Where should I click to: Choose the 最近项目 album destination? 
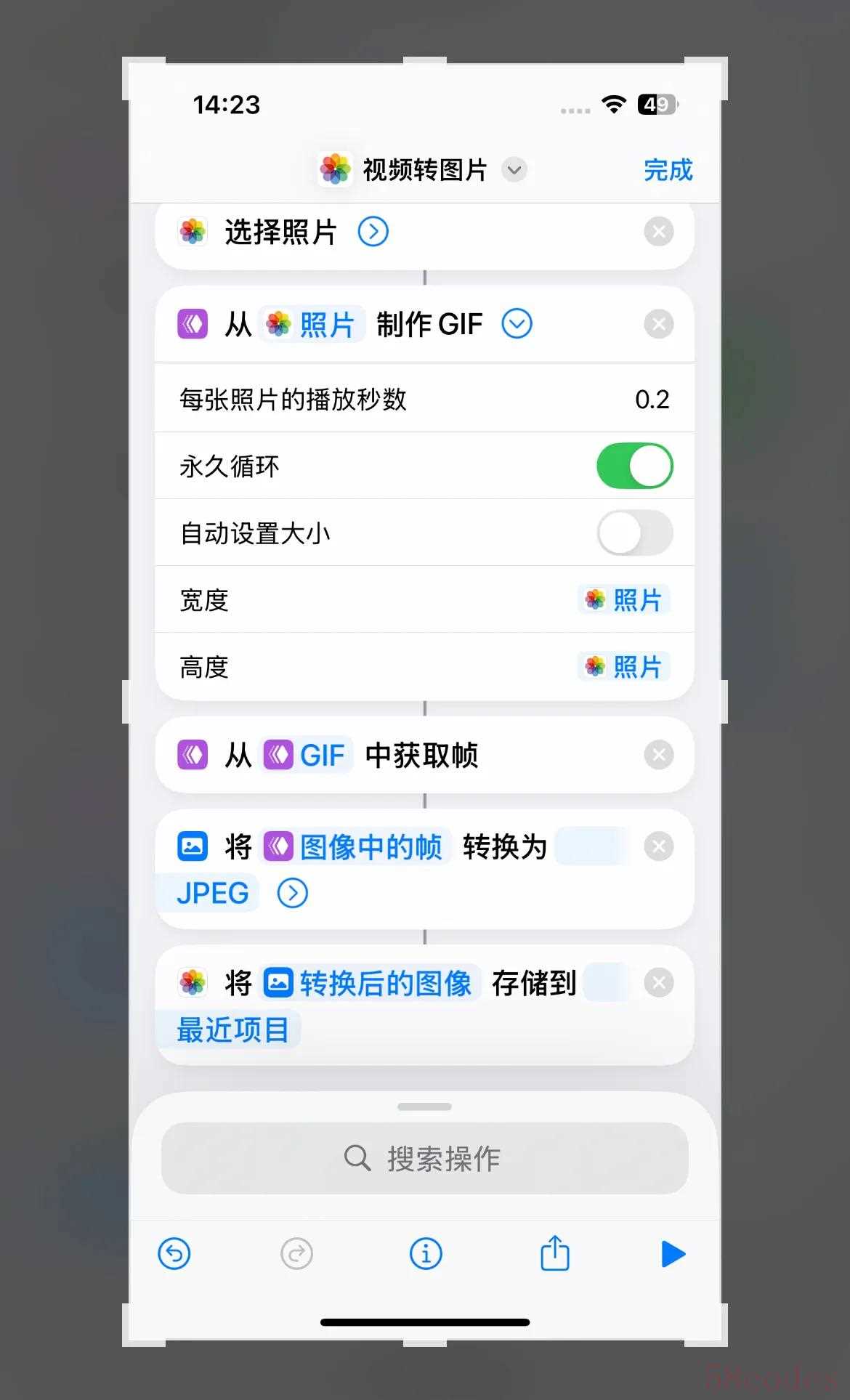tap(232, 1029)
